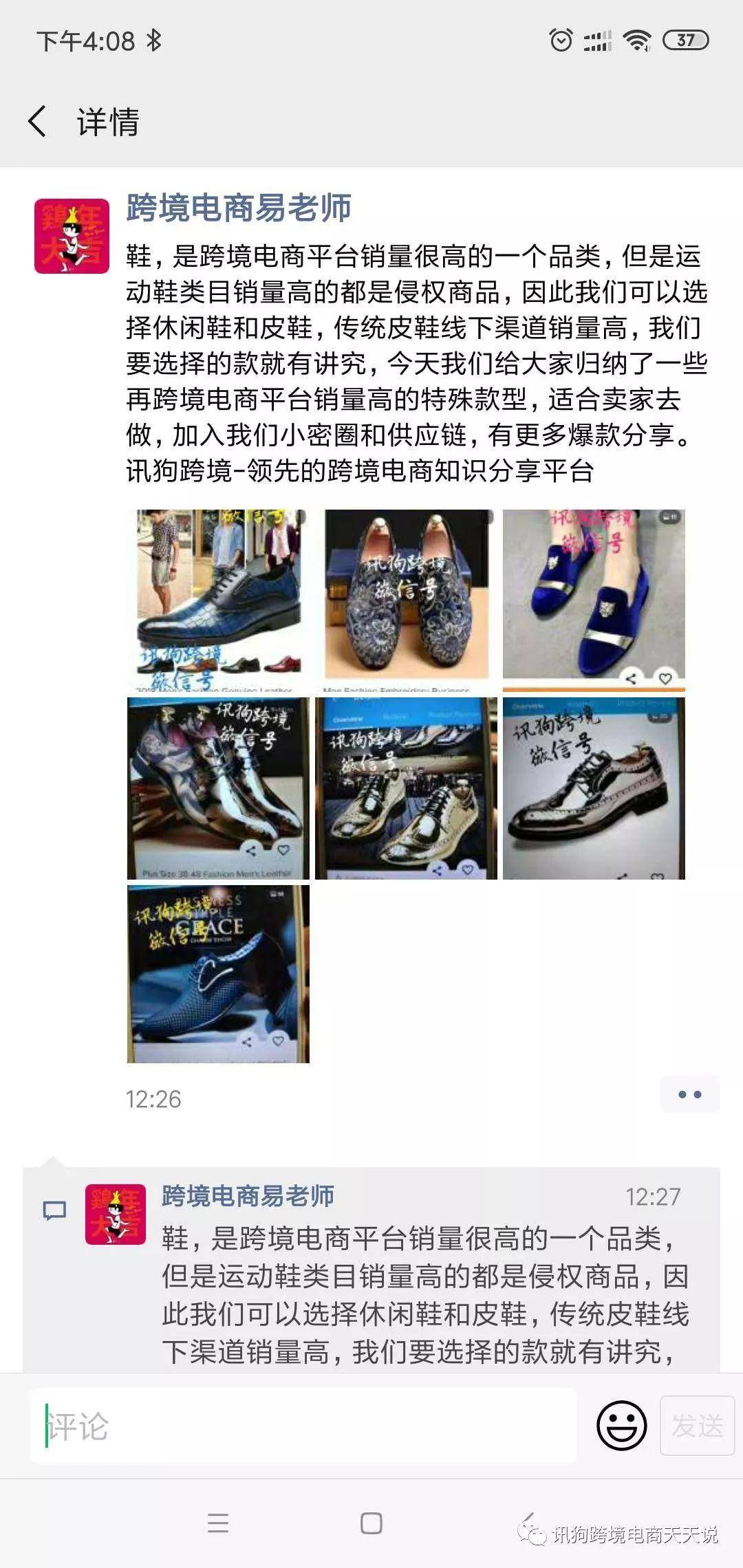The image size is (743, 1568).
Task: Open the blue velvet loafers photo
Action: (594, 599)
